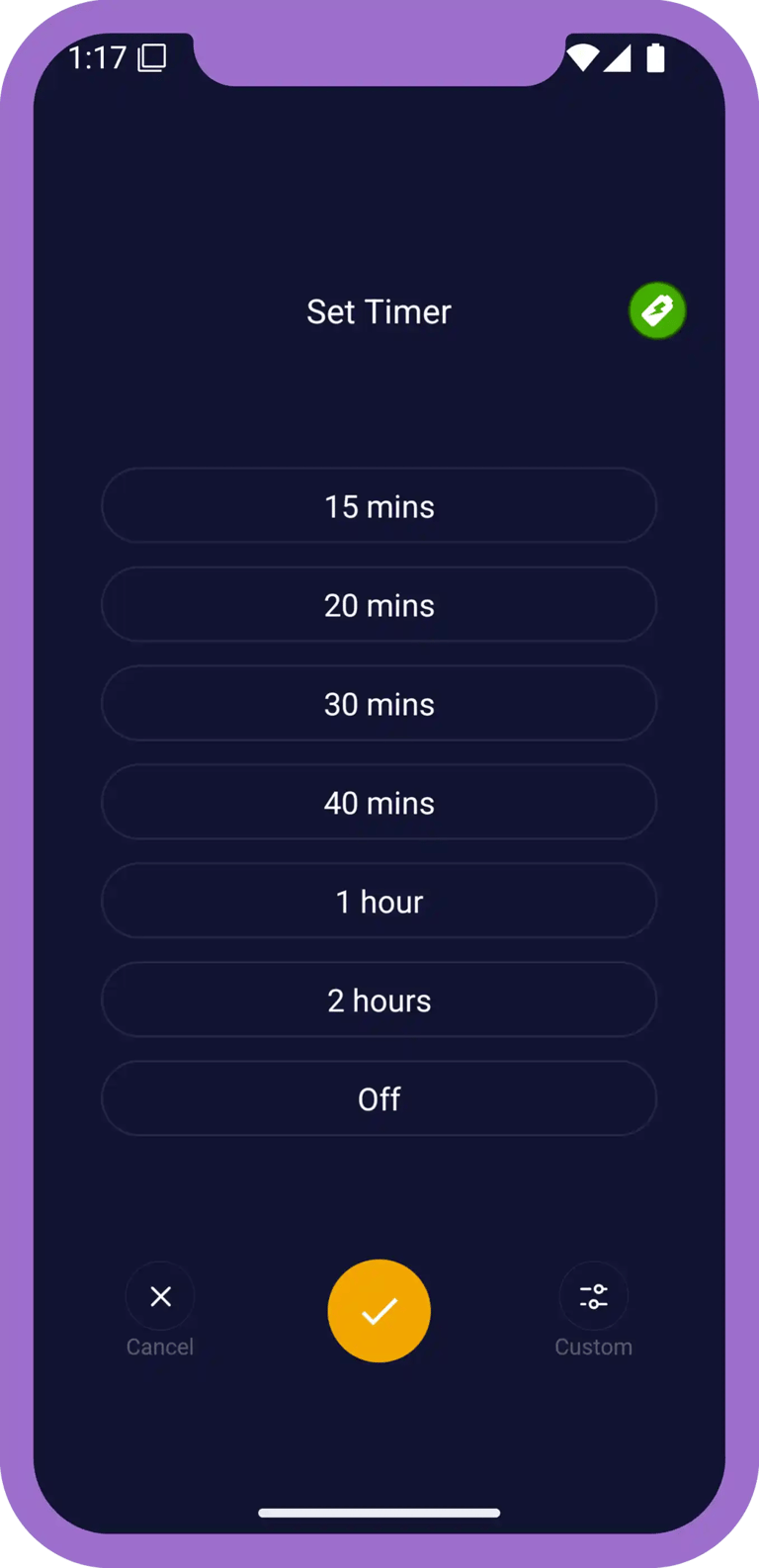The height and width of the screenshot is (1568, 759).
Task: Select the 15 mins option
Action: [379, 506]
